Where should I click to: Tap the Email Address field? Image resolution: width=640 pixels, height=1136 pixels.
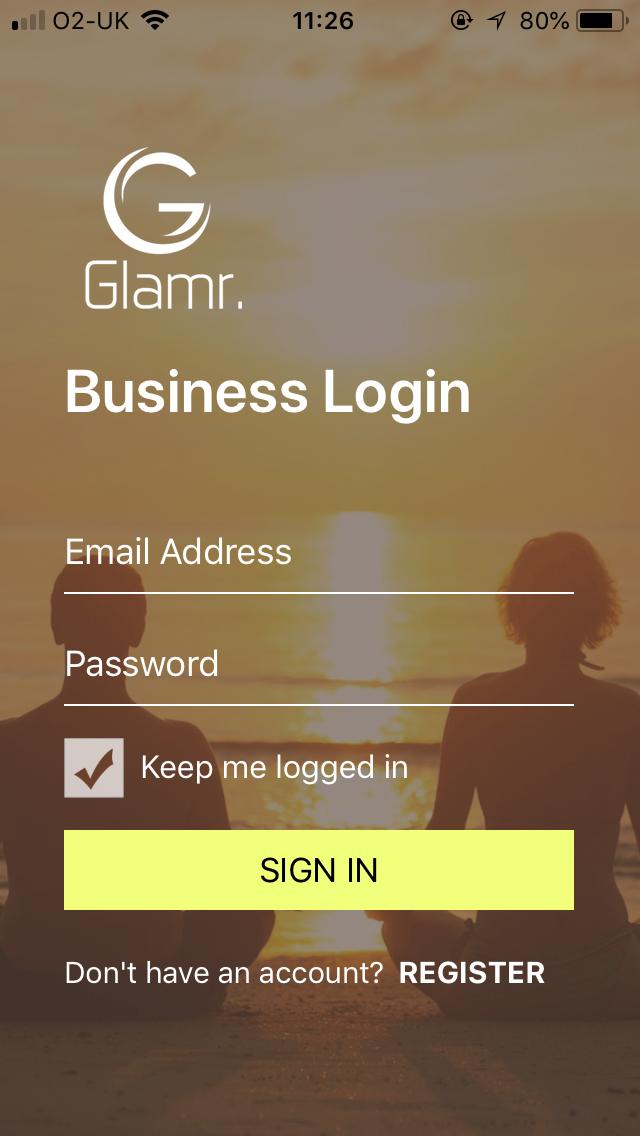coord(318,553)
